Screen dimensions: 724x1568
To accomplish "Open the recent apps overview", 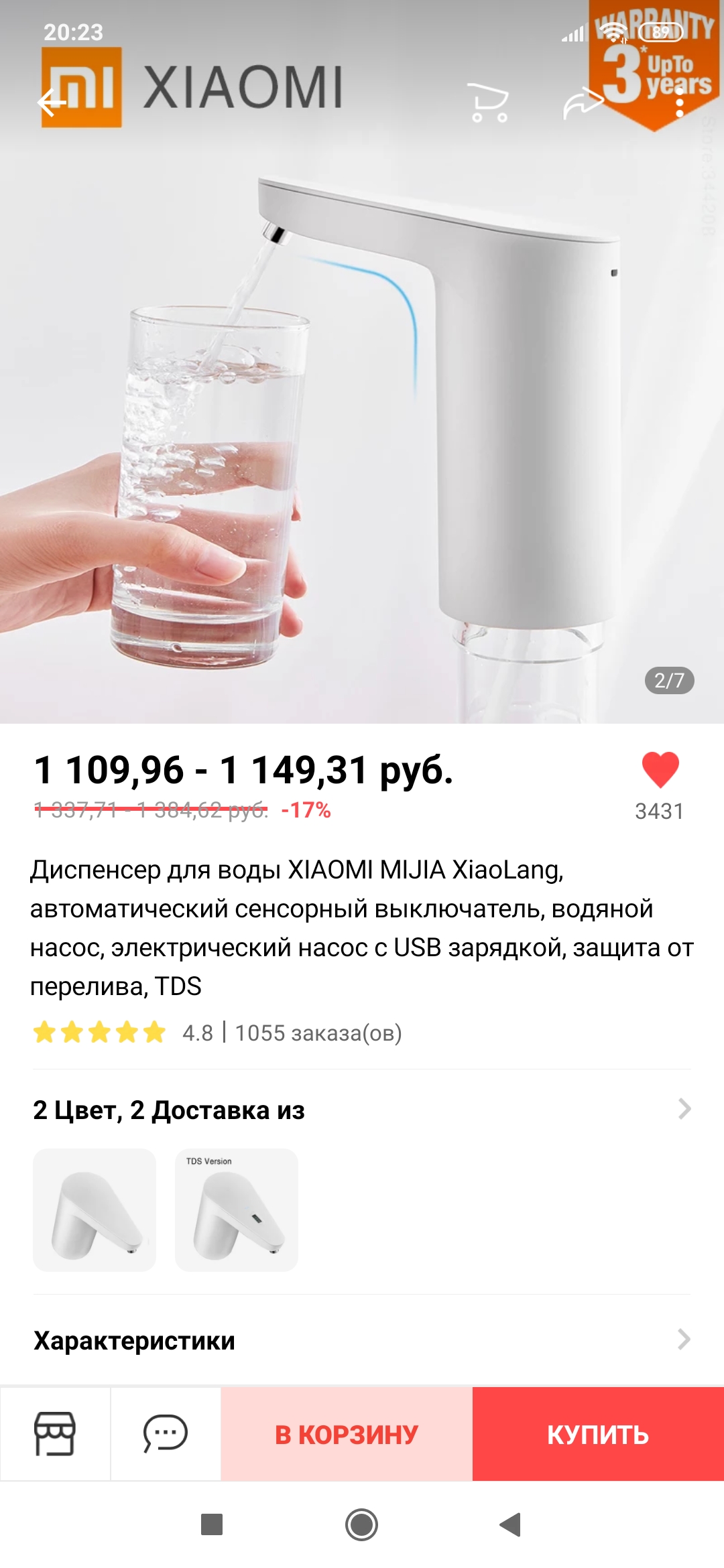I will [x=212, y=1524].
